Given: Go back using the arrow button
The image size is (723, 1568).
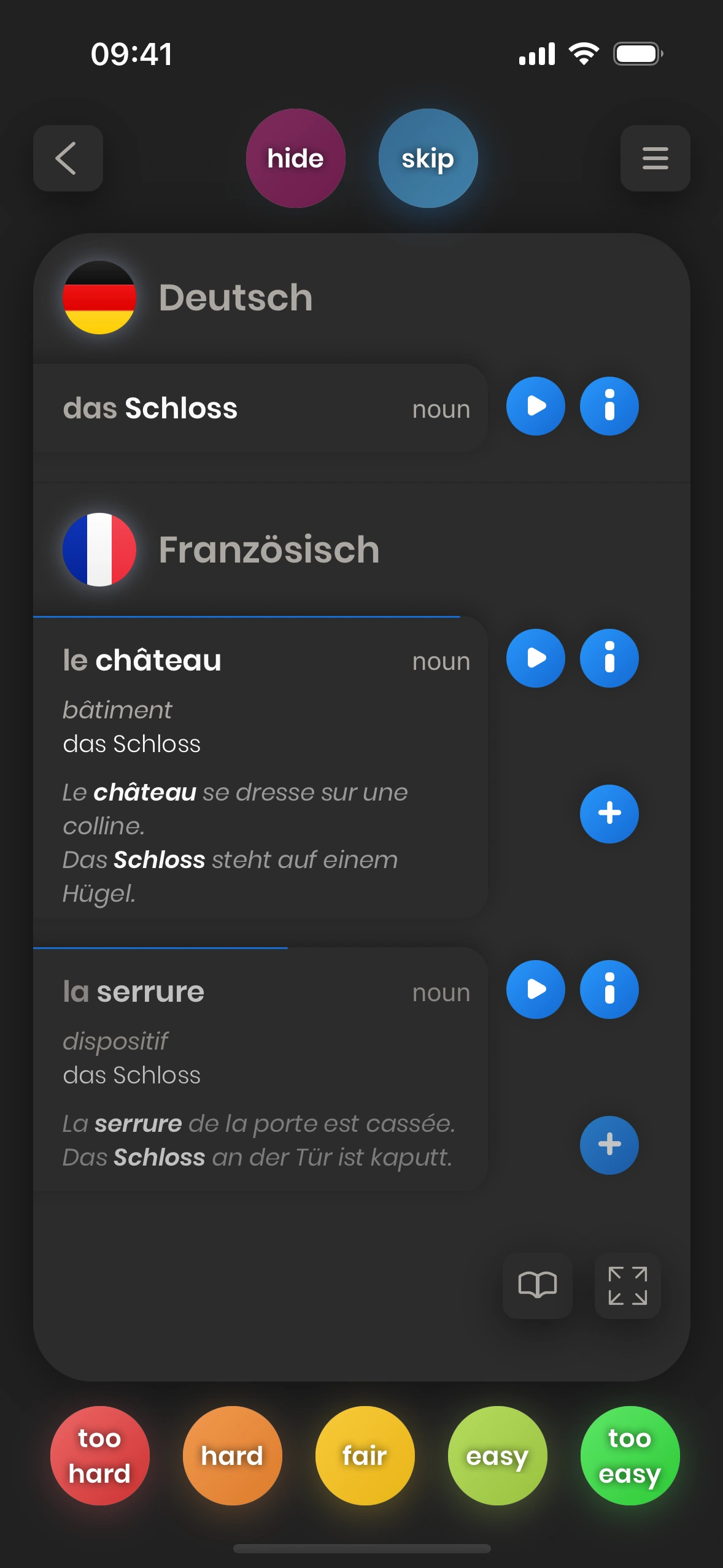Looking at the screenshot, I should point(68,158).
